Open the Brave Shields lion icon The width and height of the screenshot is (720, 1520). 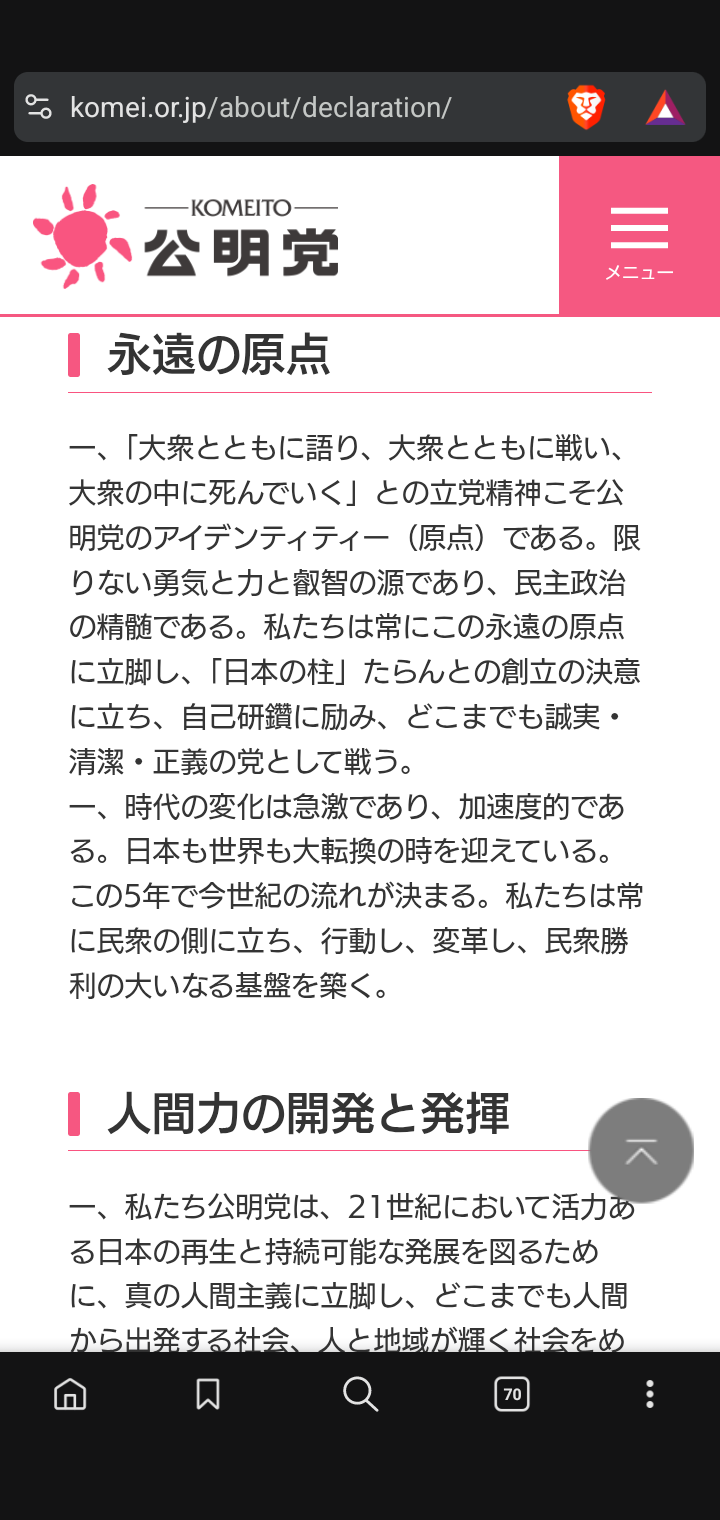pyautogui.click(x=586, y=107)
